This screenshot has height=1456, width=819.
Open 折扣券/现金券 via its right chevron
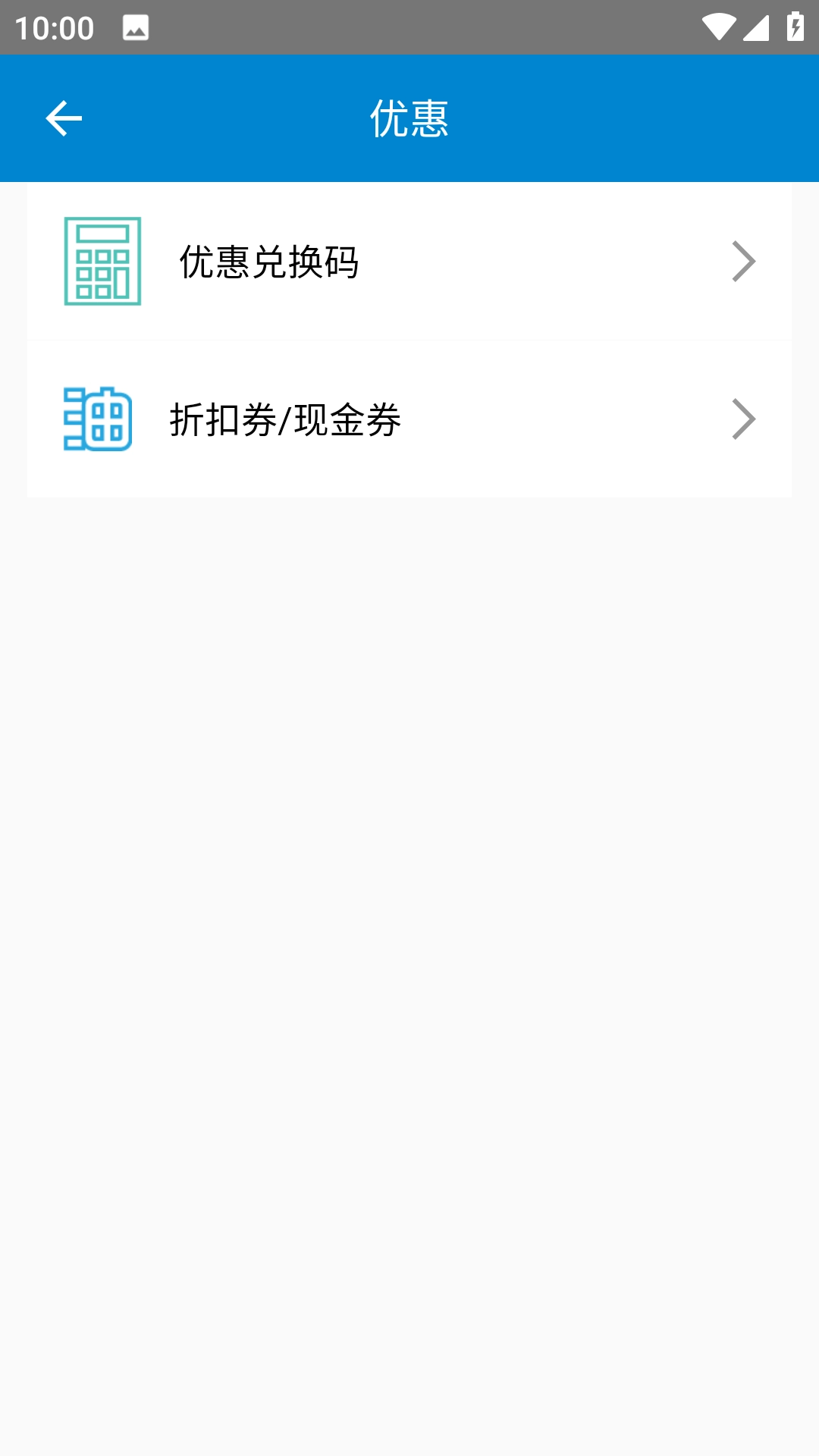click(744, 418)
